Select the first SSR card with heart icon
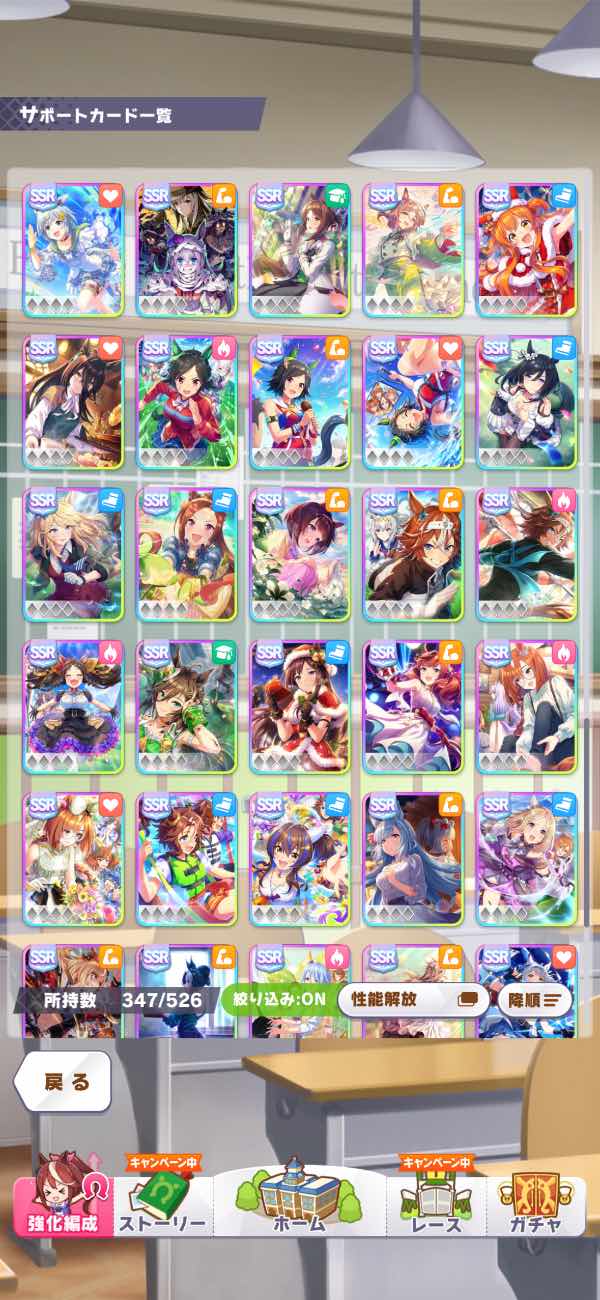This screenshot has width=600, height=1300. pos(74,250)
